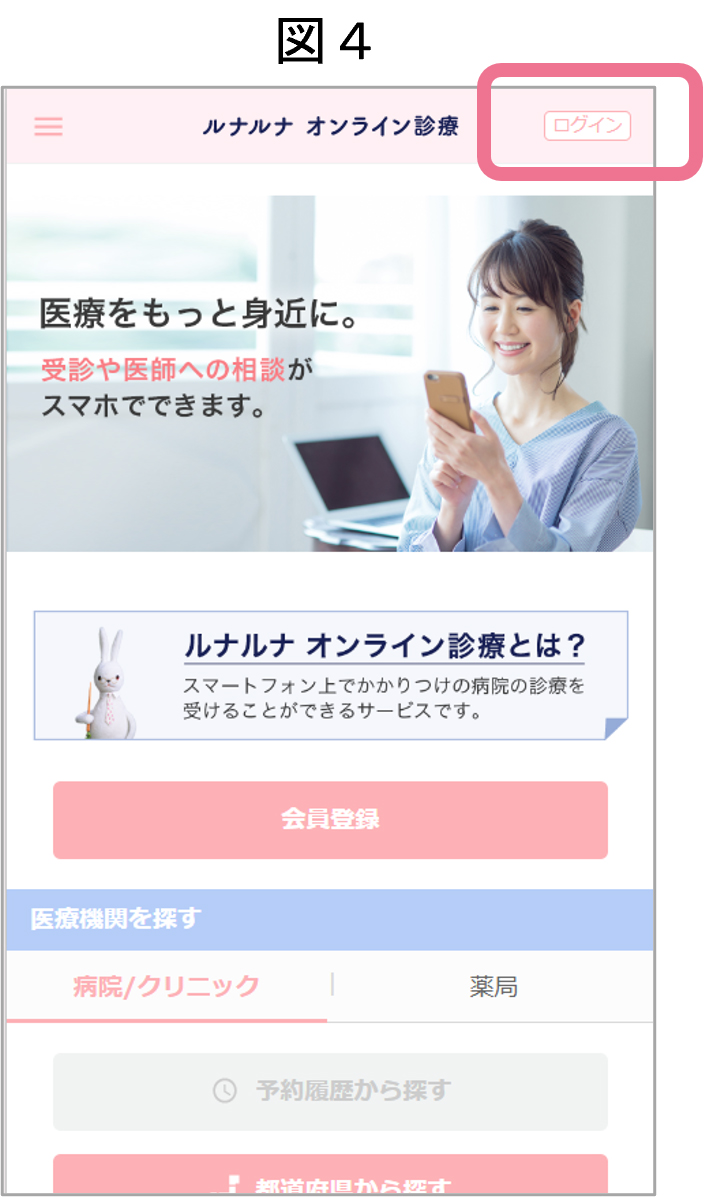
Task: Tap the ログイン button
Action: click(587, 126)
